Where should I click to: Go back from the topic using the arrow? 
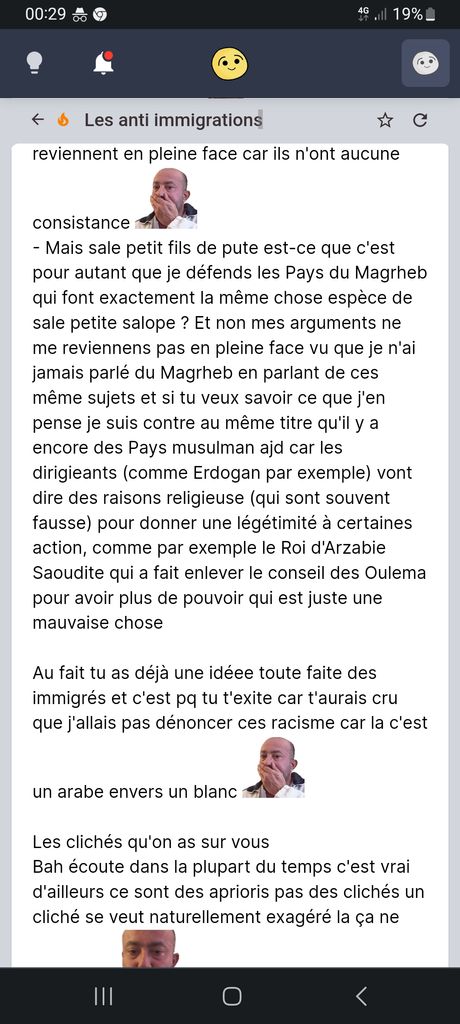tap(38, 120)
